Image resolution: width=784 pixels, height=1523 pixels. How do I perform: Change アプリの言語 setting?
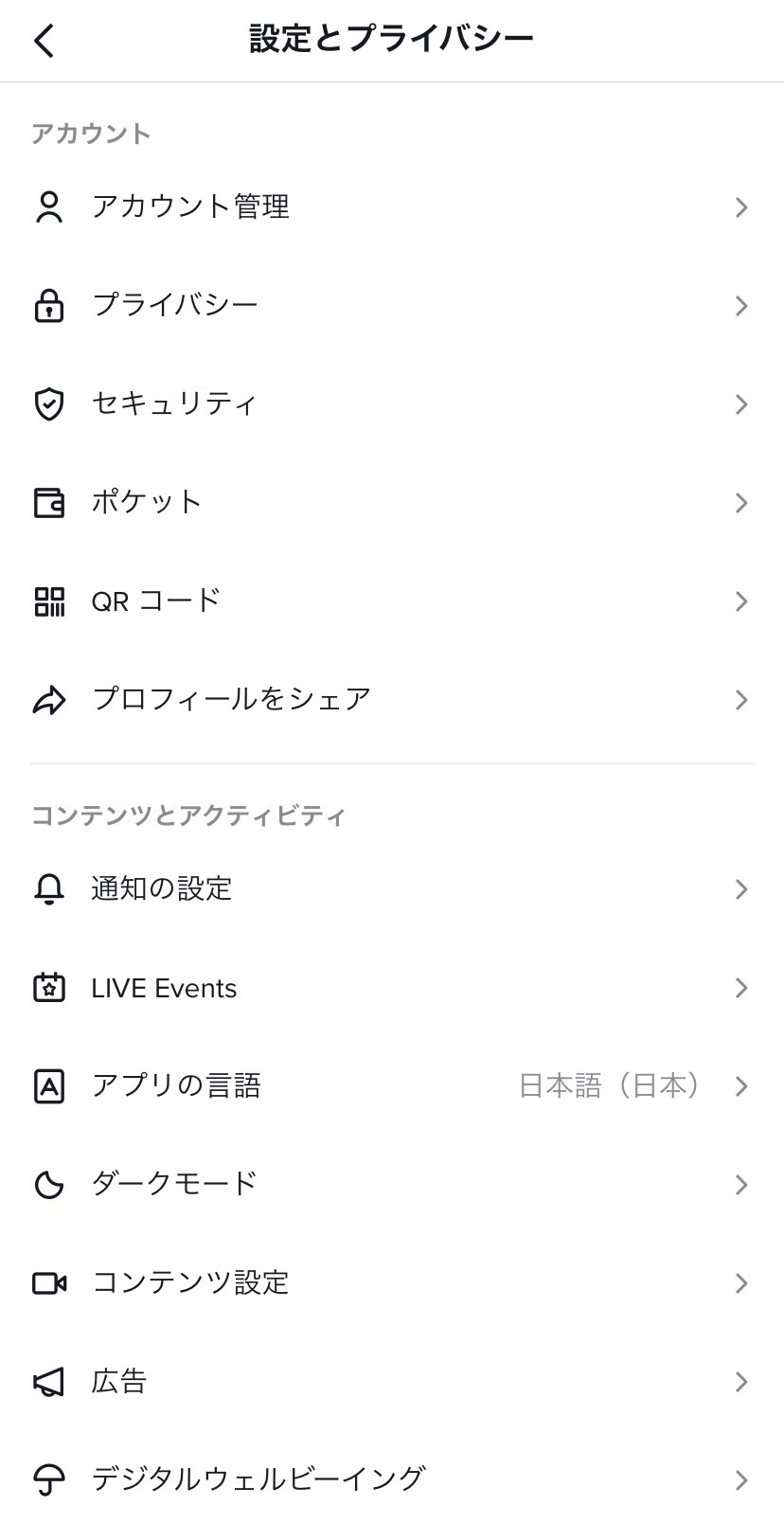(x=392, y=1085)
